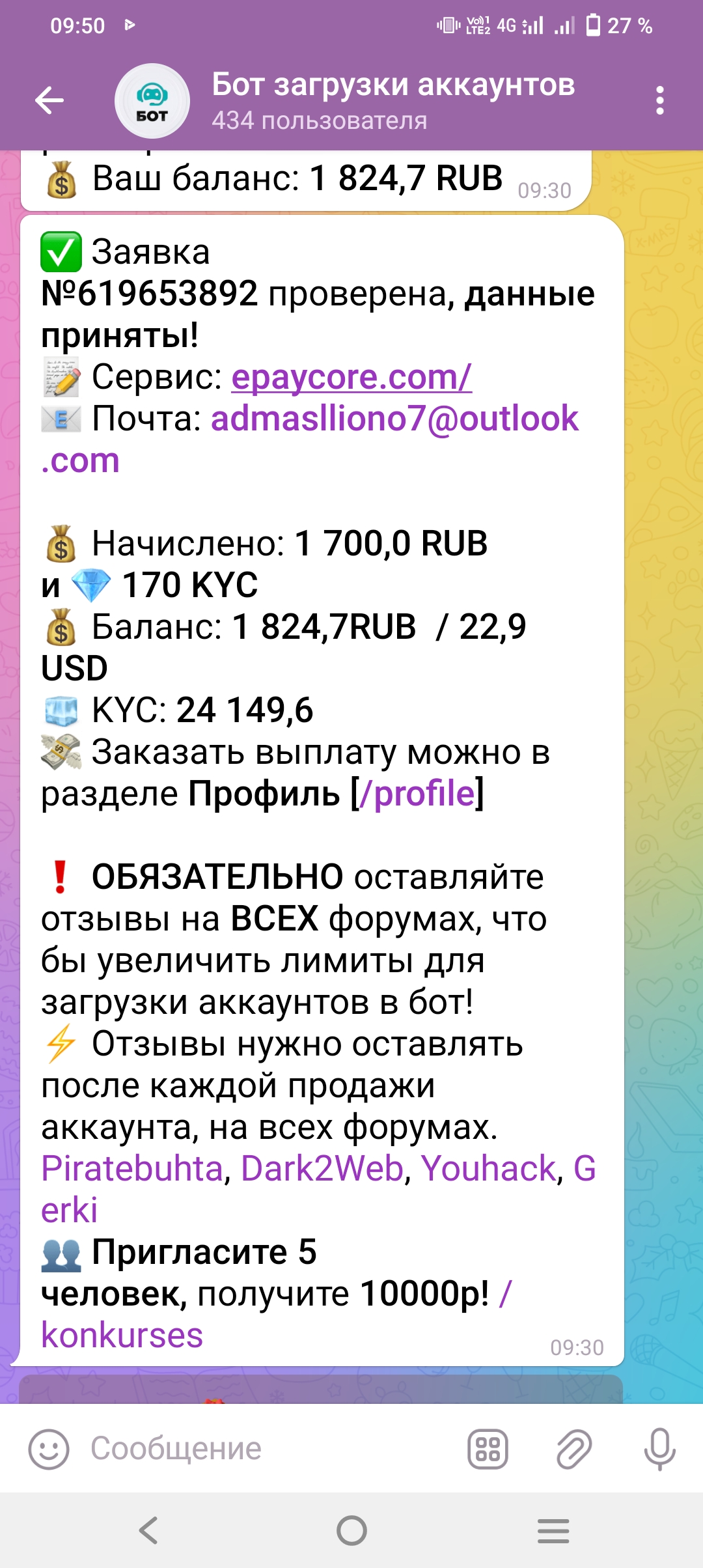Screen dimensions: 703x1568
Task: Tap the microphone voice message button
Action: coord(659,1449)
